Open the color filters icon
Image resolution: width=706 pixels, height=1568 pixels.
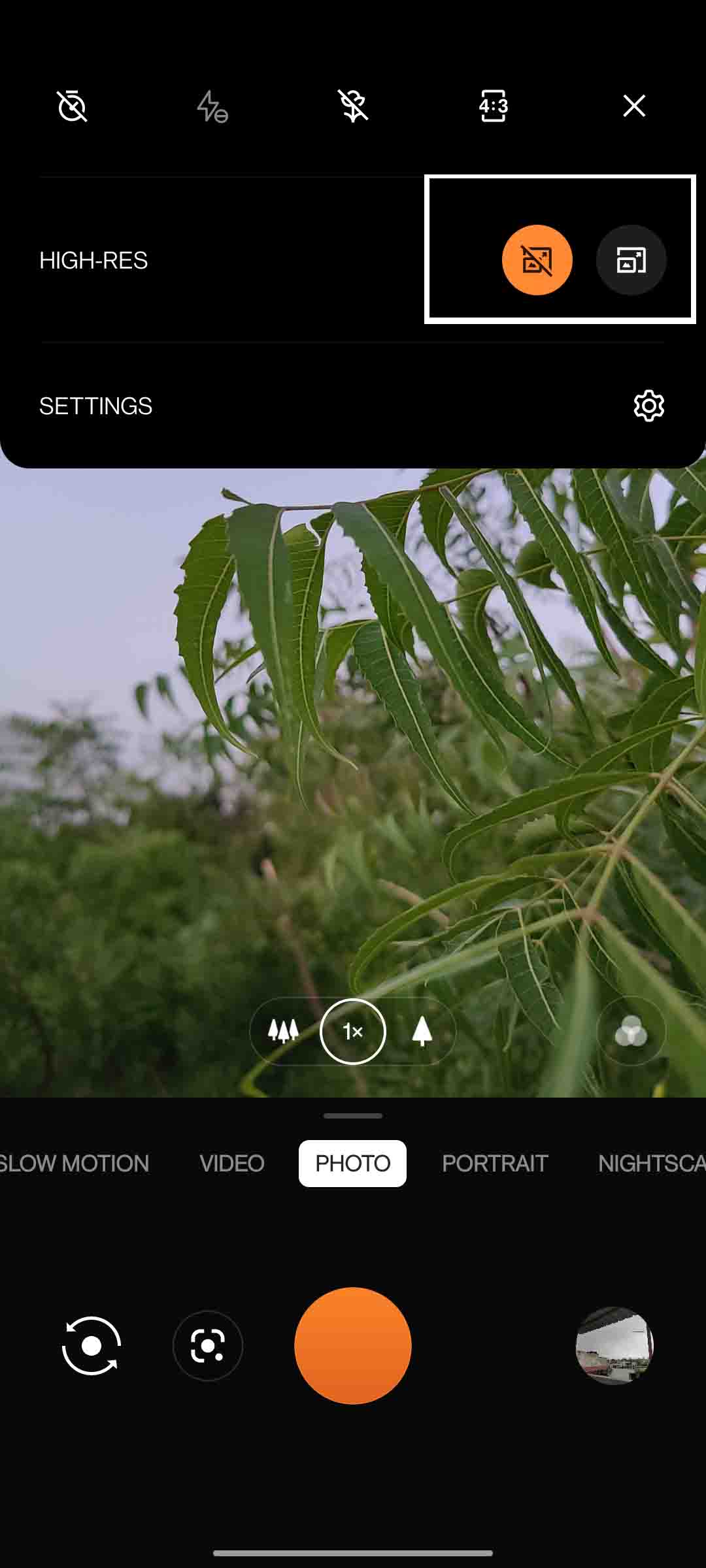pyautogui.click(x=631, y=1032)
